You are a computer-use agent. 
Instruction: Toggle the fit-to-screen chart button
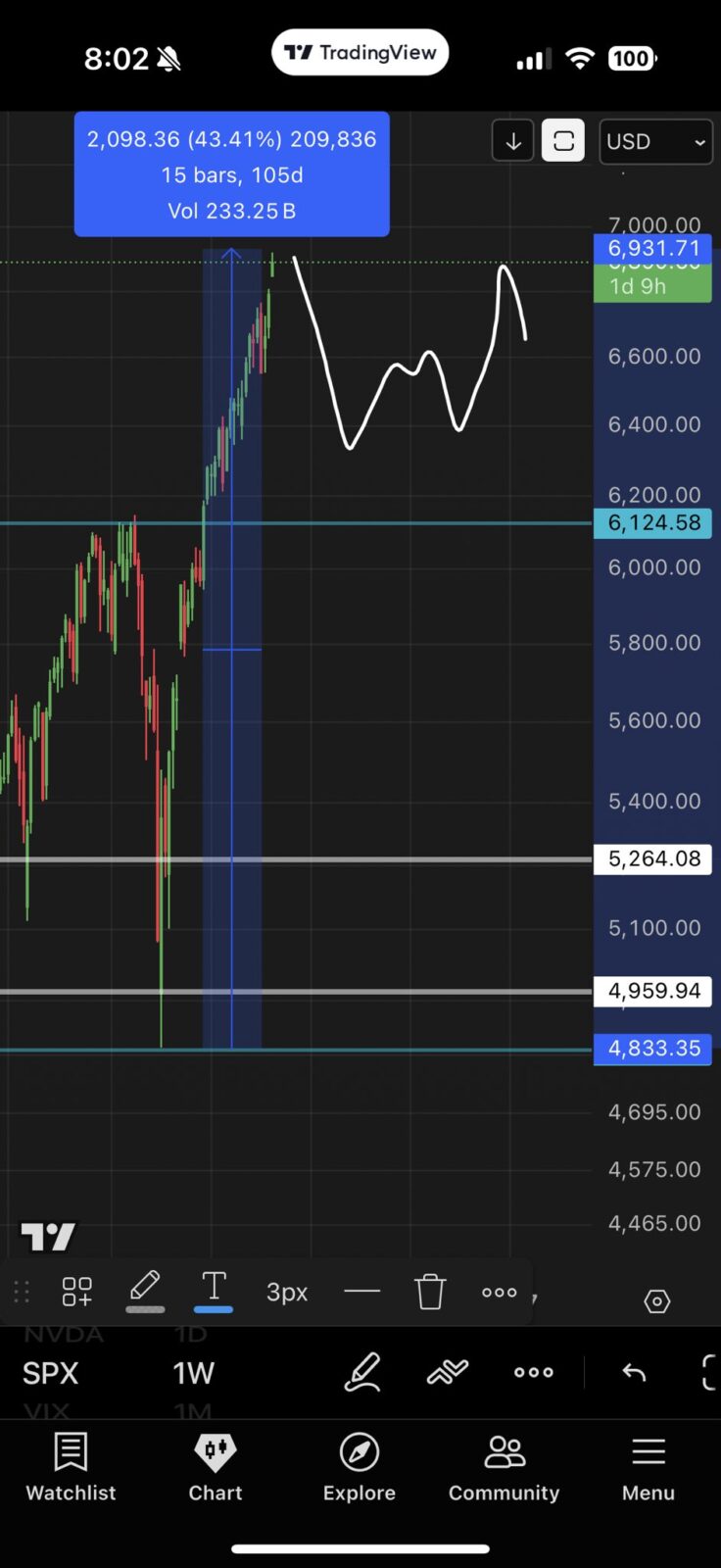coord(563,141)
